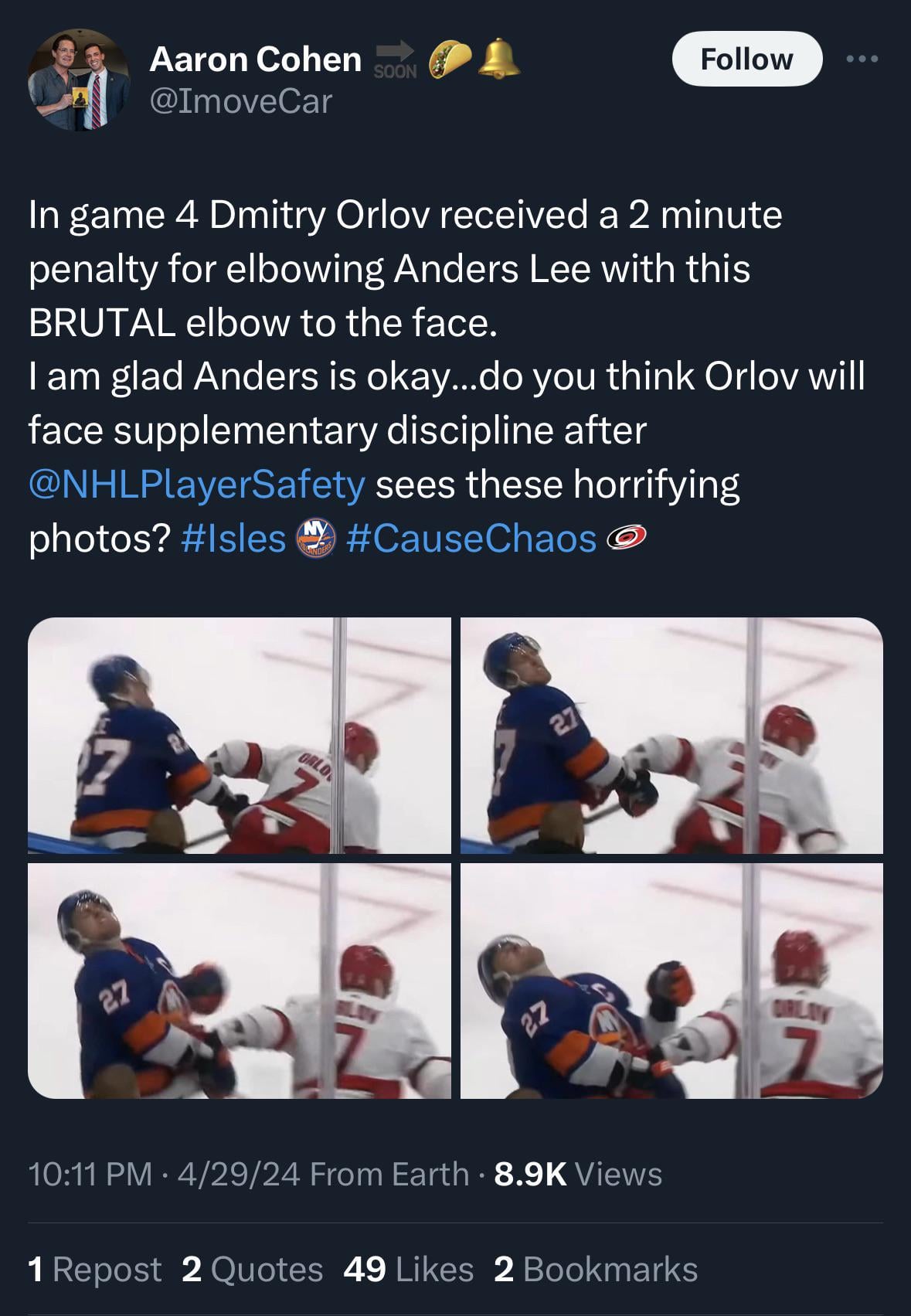
Task: Open the @ImoveCar handle
Action: pyautogui.click(x=240, y=101)
